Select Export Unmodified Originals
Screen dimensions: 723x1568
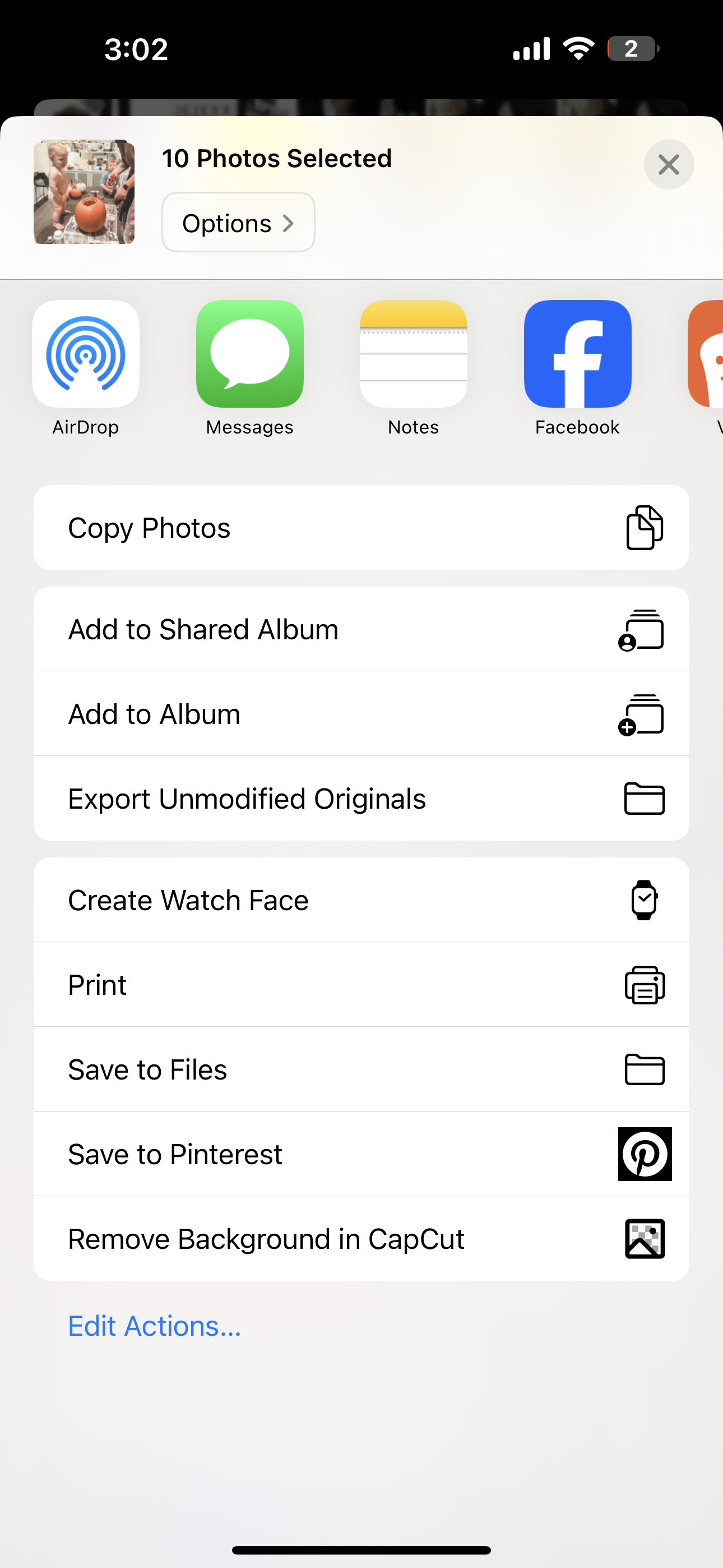tap(361, 799)
